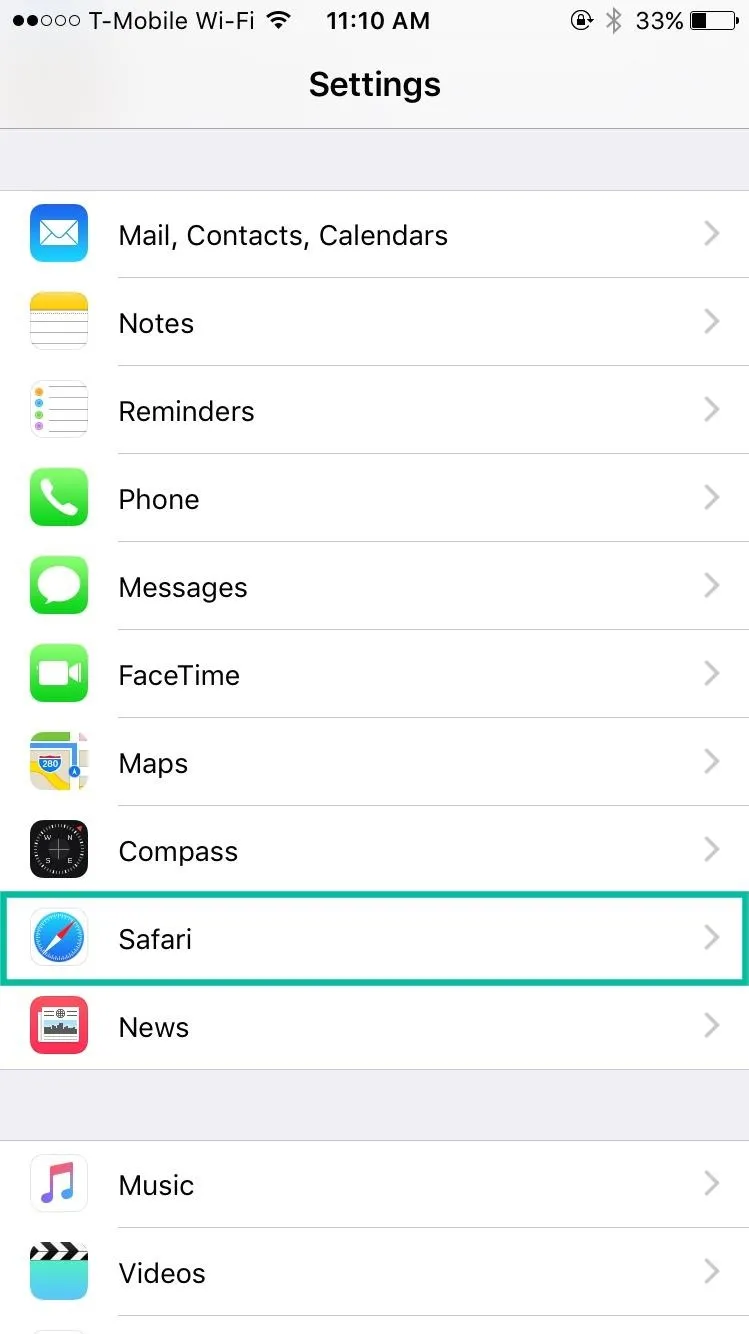Go to News settings
This screenshot has width=749, height=1334.
click(374, 1026)
